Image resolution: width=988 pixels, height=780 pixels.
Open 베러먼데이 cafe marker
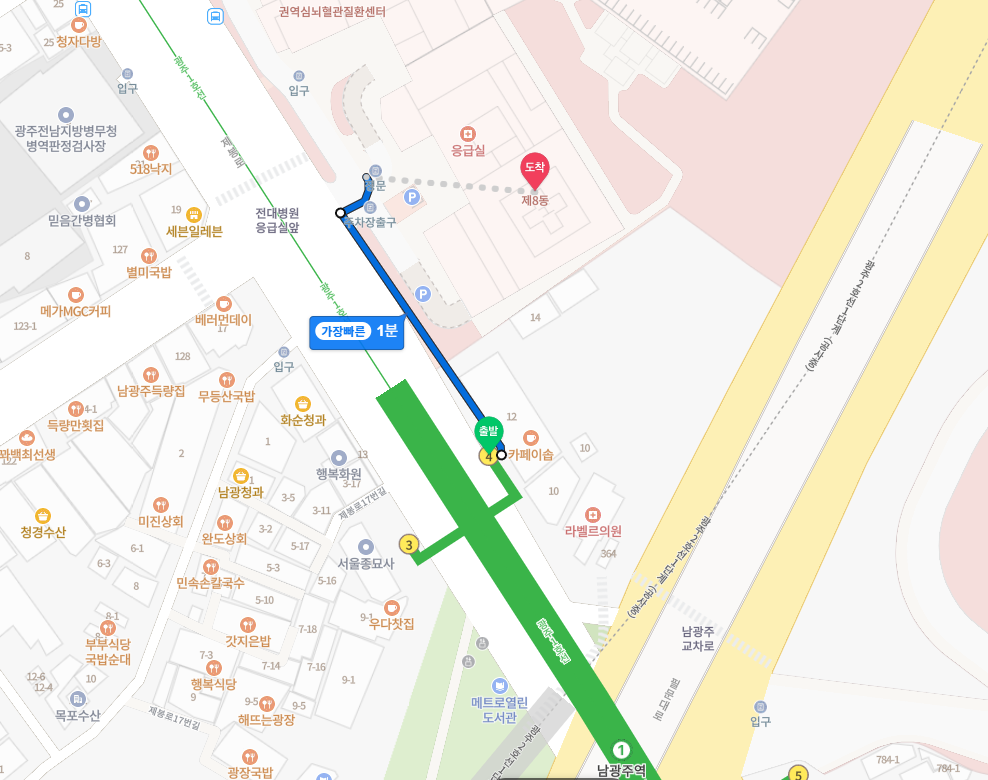coord(224,303)
